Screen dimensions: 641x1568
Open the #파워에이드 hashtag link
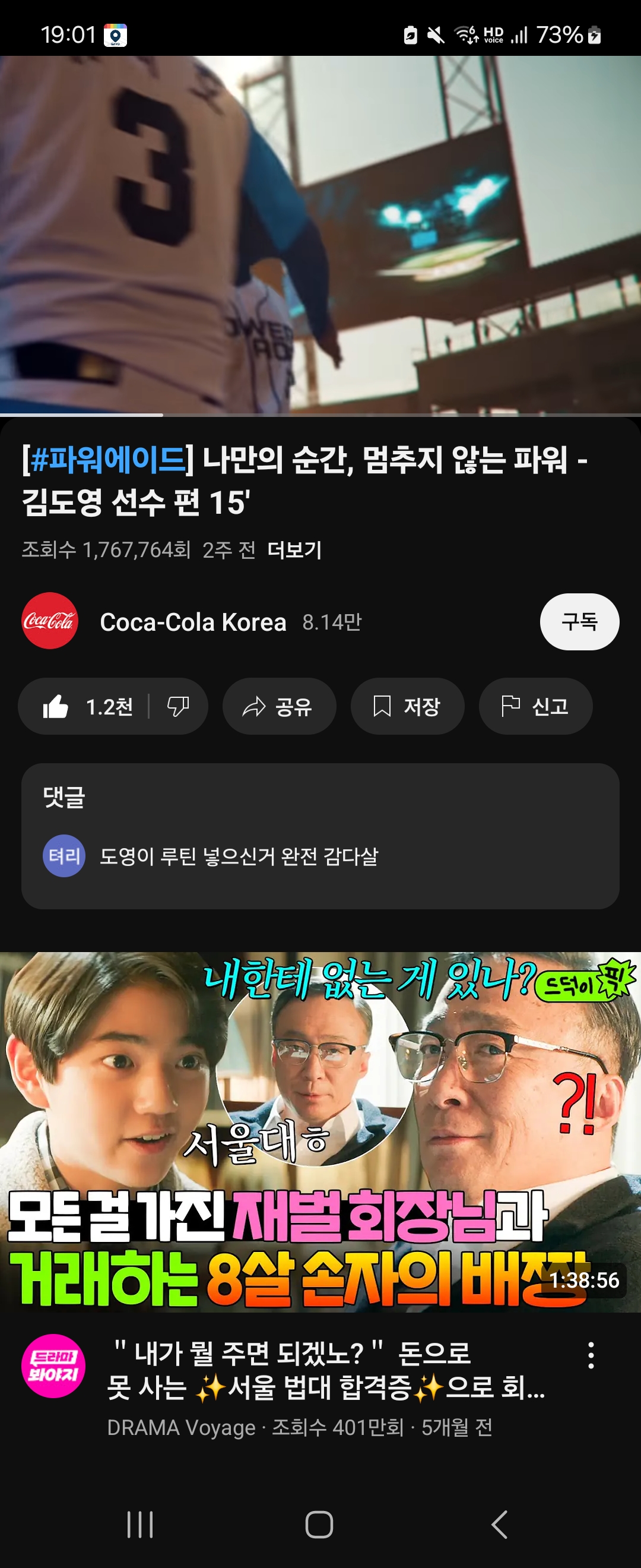point(107,460)
